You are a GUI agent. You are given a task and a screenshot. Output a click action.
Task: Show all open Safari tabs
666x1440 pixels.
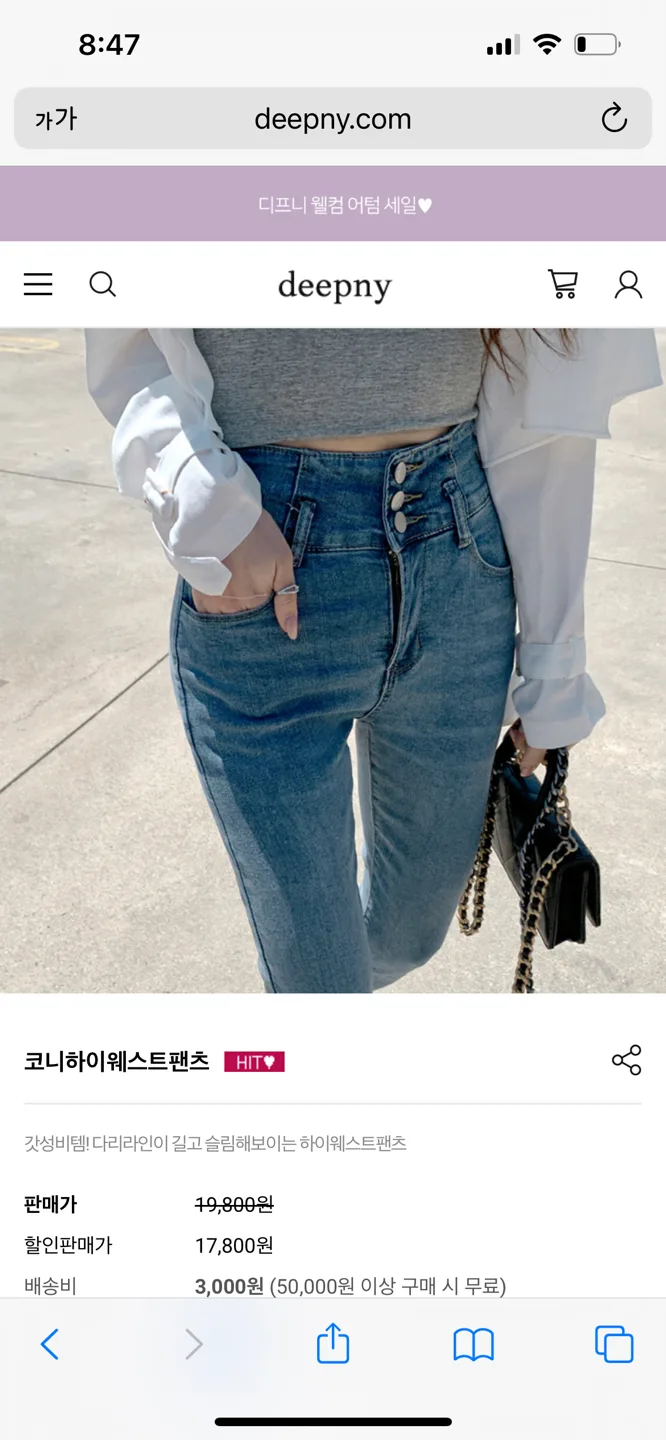[614, 1344]
